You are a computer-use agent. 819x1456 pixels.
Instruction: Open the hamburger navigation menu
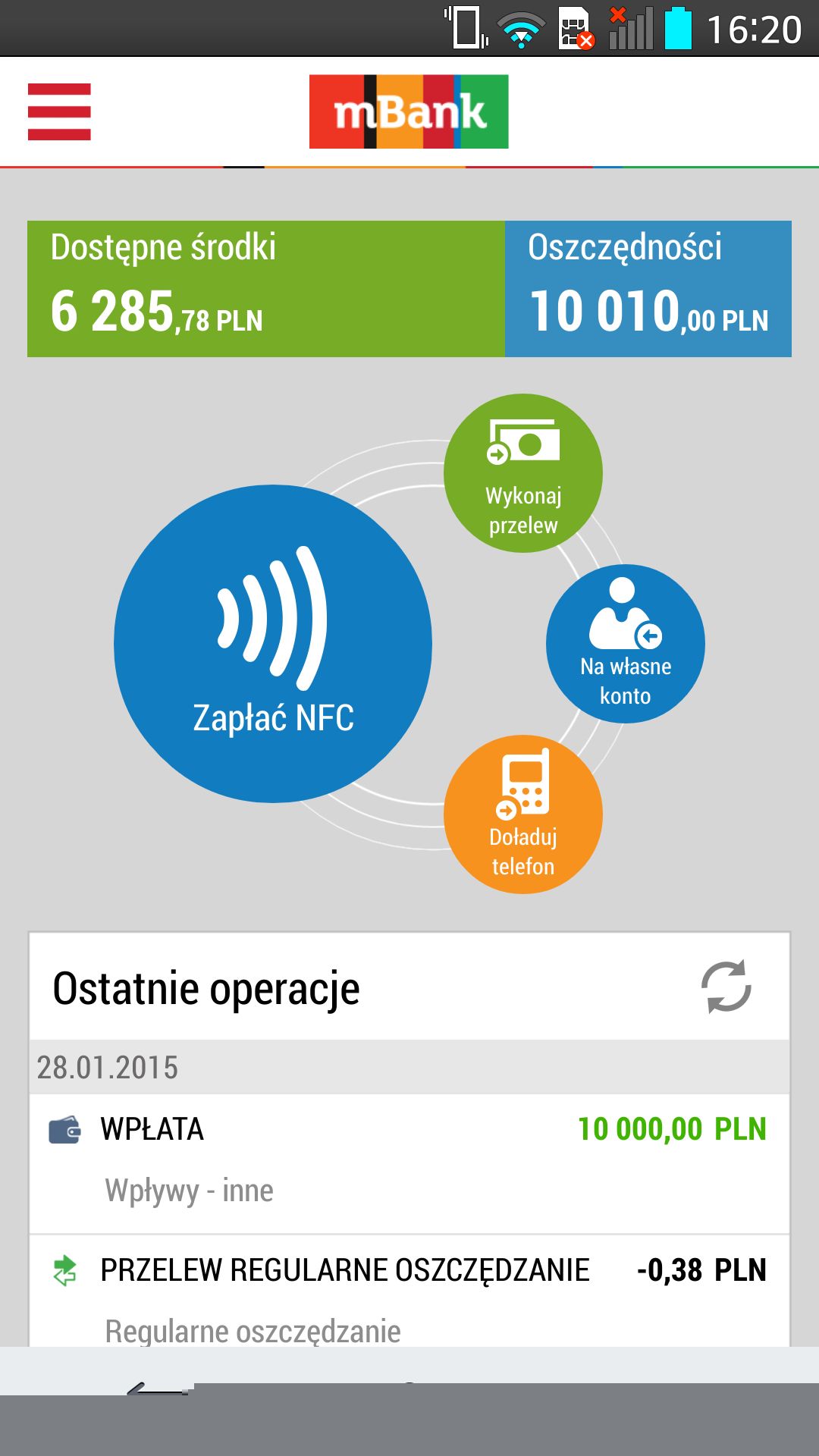58,110
